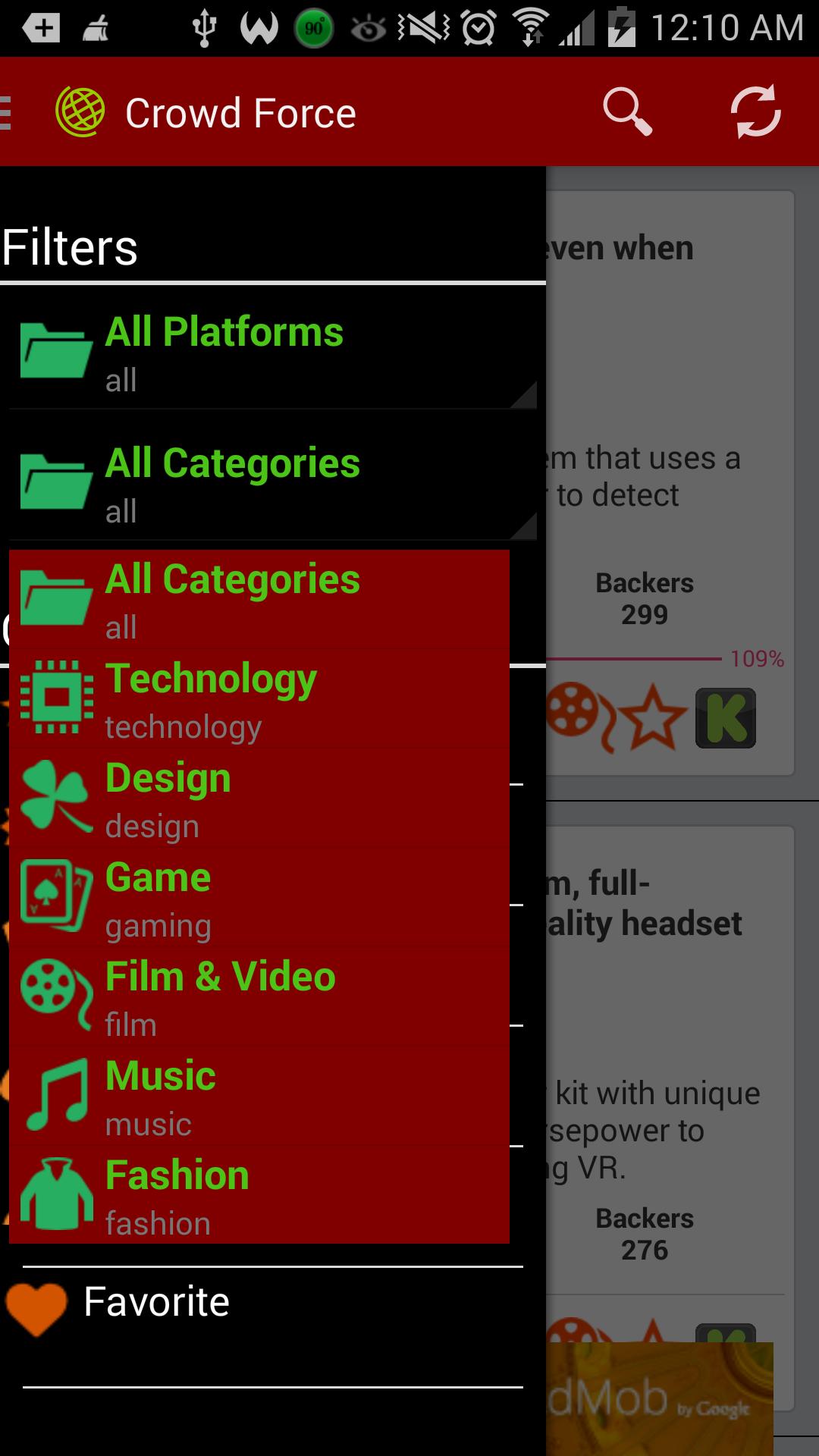Select the Music category
The height and width of the screenshot is (1456, 819).
(x=259, y=1096)
